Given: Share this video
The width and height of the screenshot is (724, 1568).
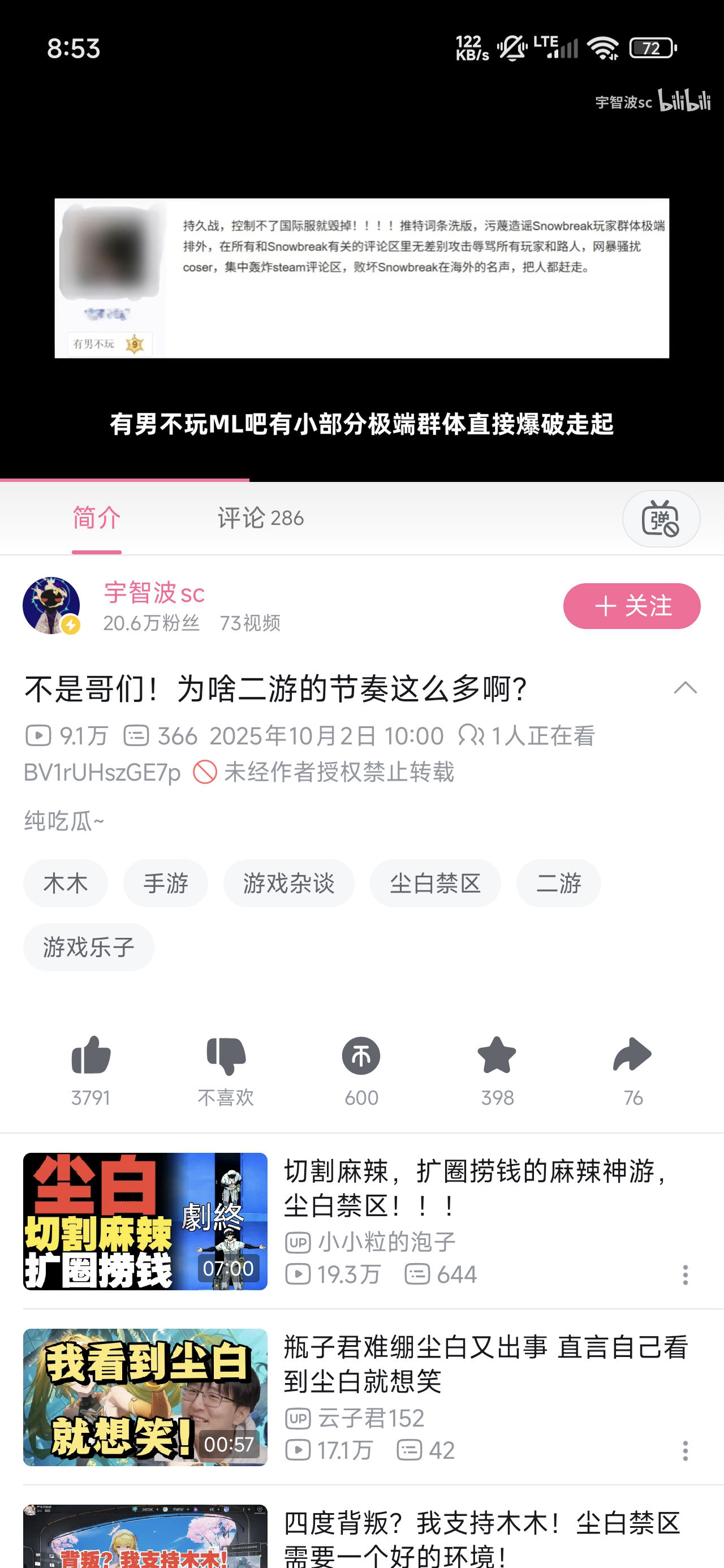Looking at the screenshot, I should (633, 1057).
